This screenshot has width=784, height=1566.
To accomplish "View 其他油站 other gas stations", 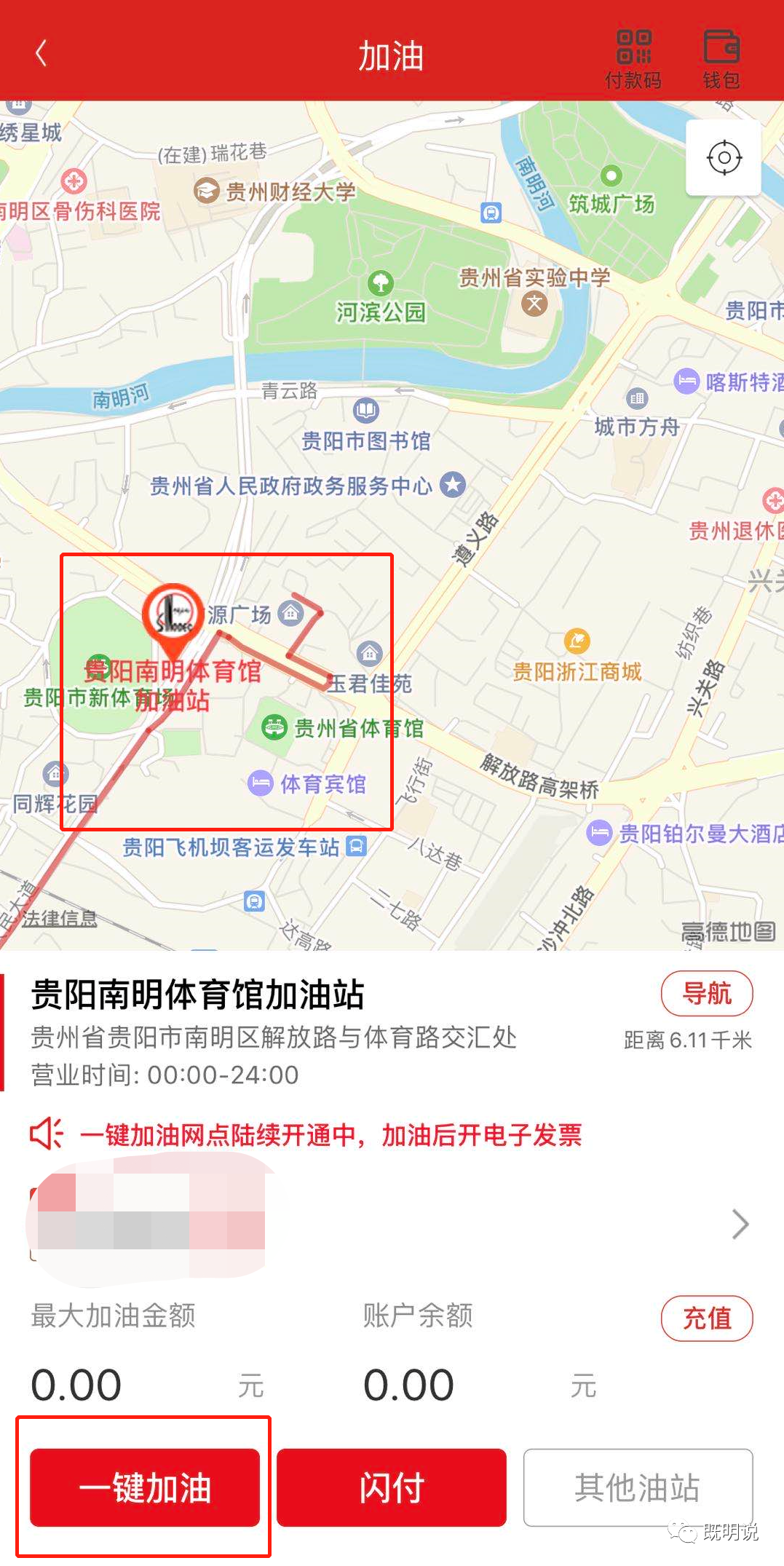I will click(x=638, y=1487).
